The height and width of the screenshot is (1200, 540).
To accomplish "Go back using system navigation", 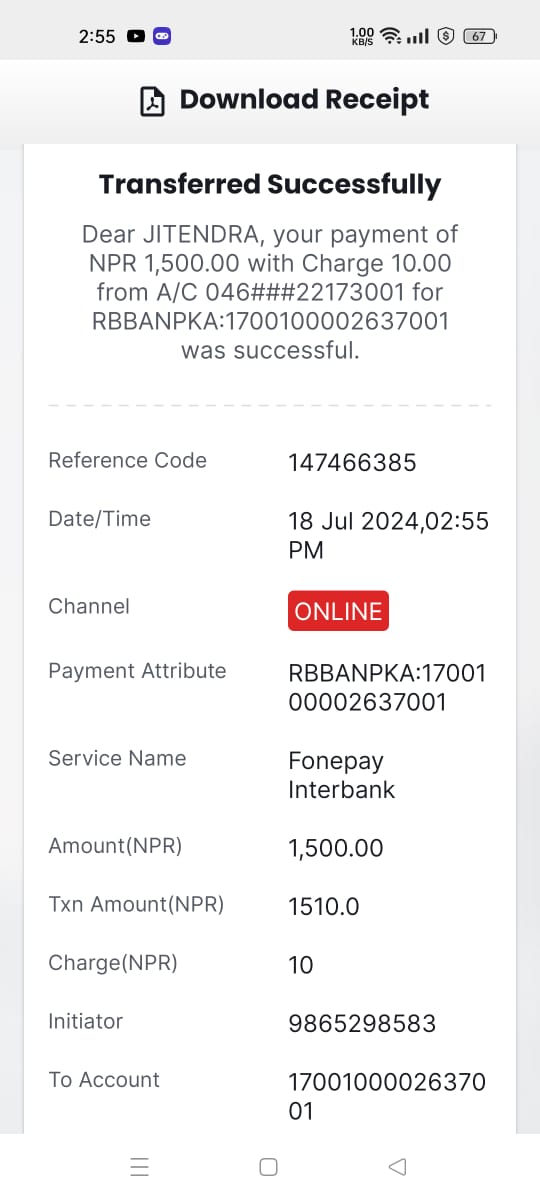I will [x=397, y=1166].
